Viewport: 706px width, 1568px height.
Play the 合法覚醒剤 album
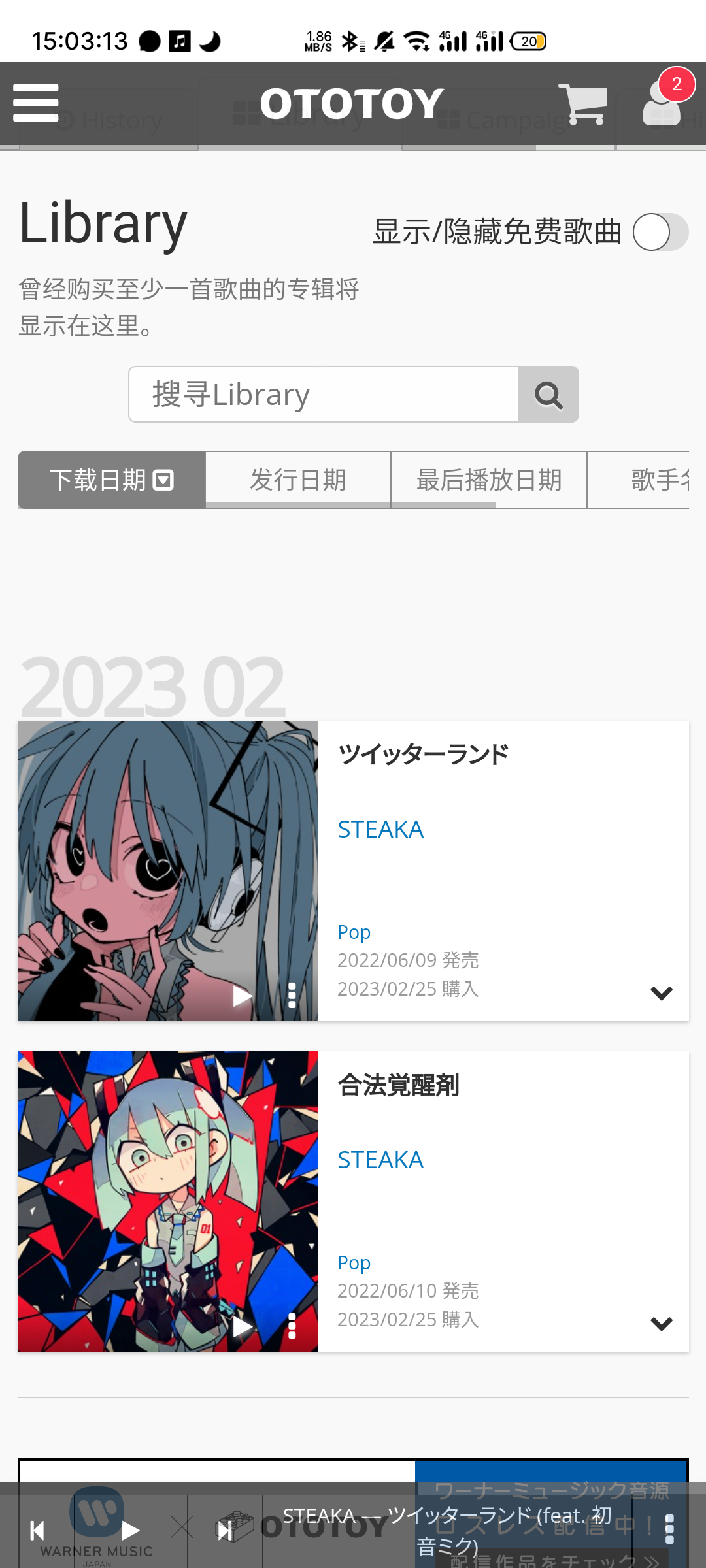[x=242, y=1326]
